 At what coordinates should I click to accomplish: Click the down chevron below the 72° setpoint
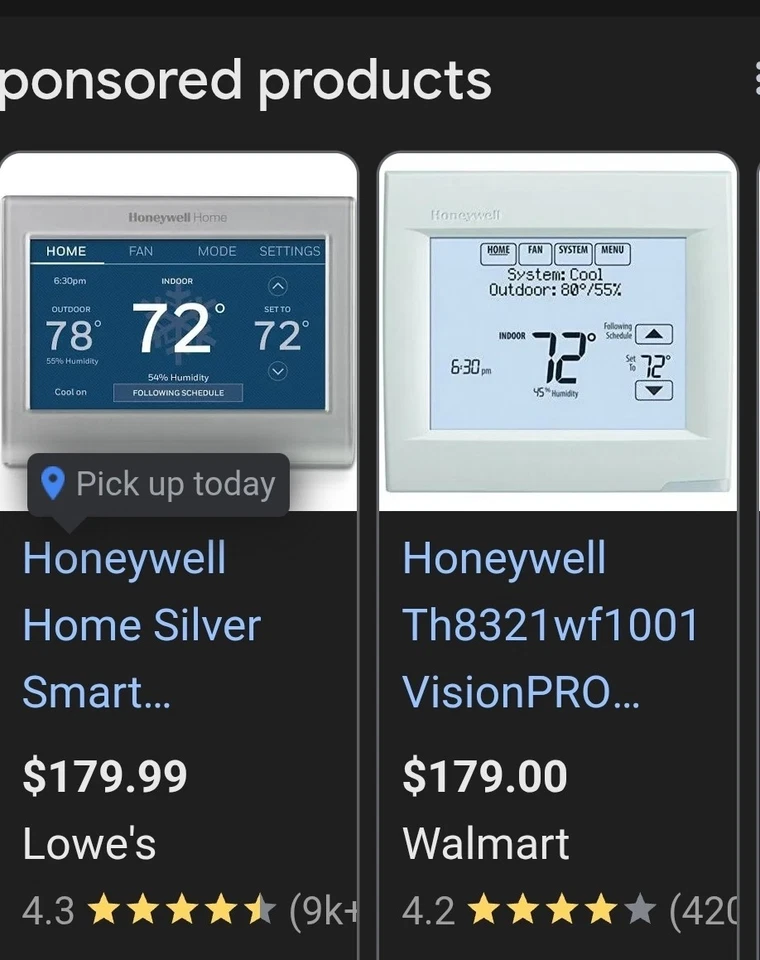point(277,370)
